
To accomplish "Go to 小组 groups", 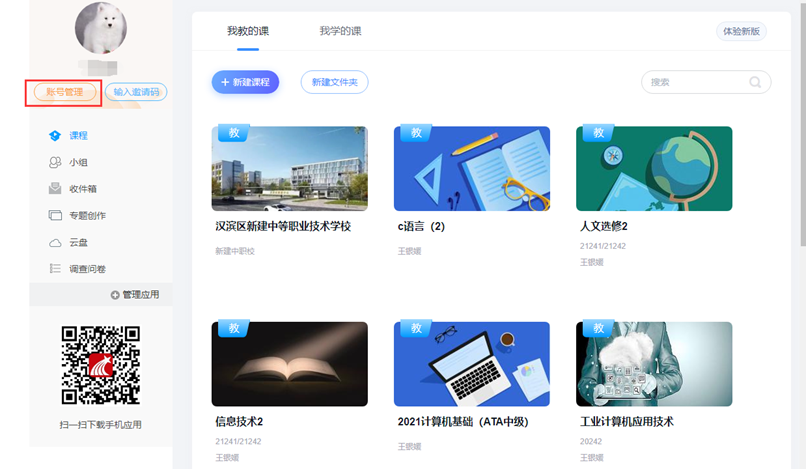I will 78,162.
